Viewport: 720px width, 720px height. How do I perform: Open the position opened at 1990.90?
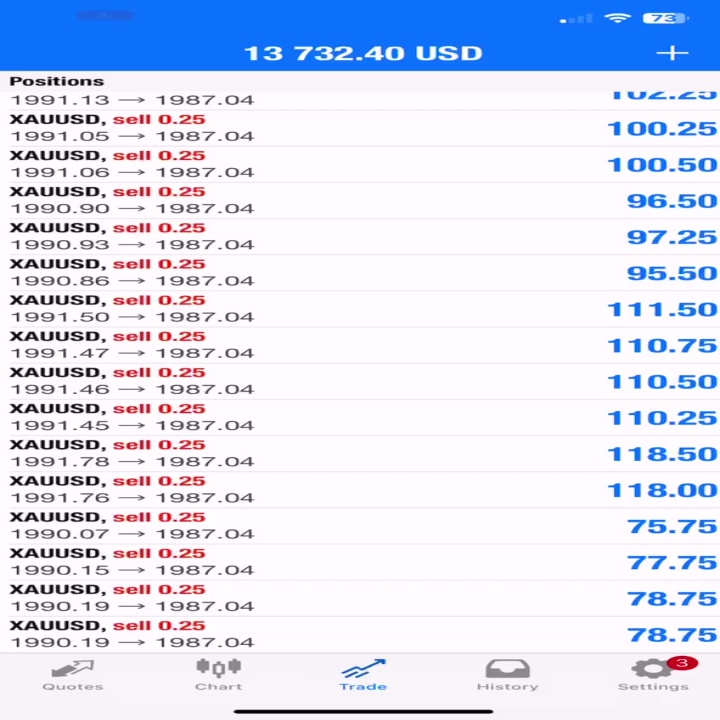click(x=360, y=201)
